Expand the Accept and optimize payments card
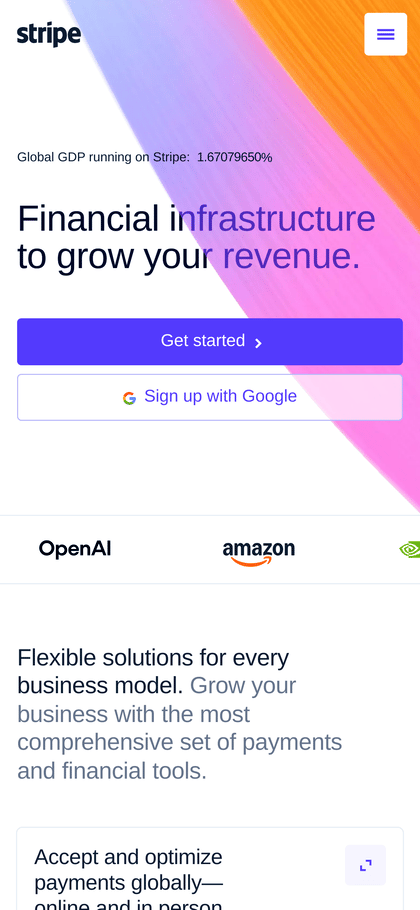This screenshot has height=910, width=420. click(x=365, y=865)
